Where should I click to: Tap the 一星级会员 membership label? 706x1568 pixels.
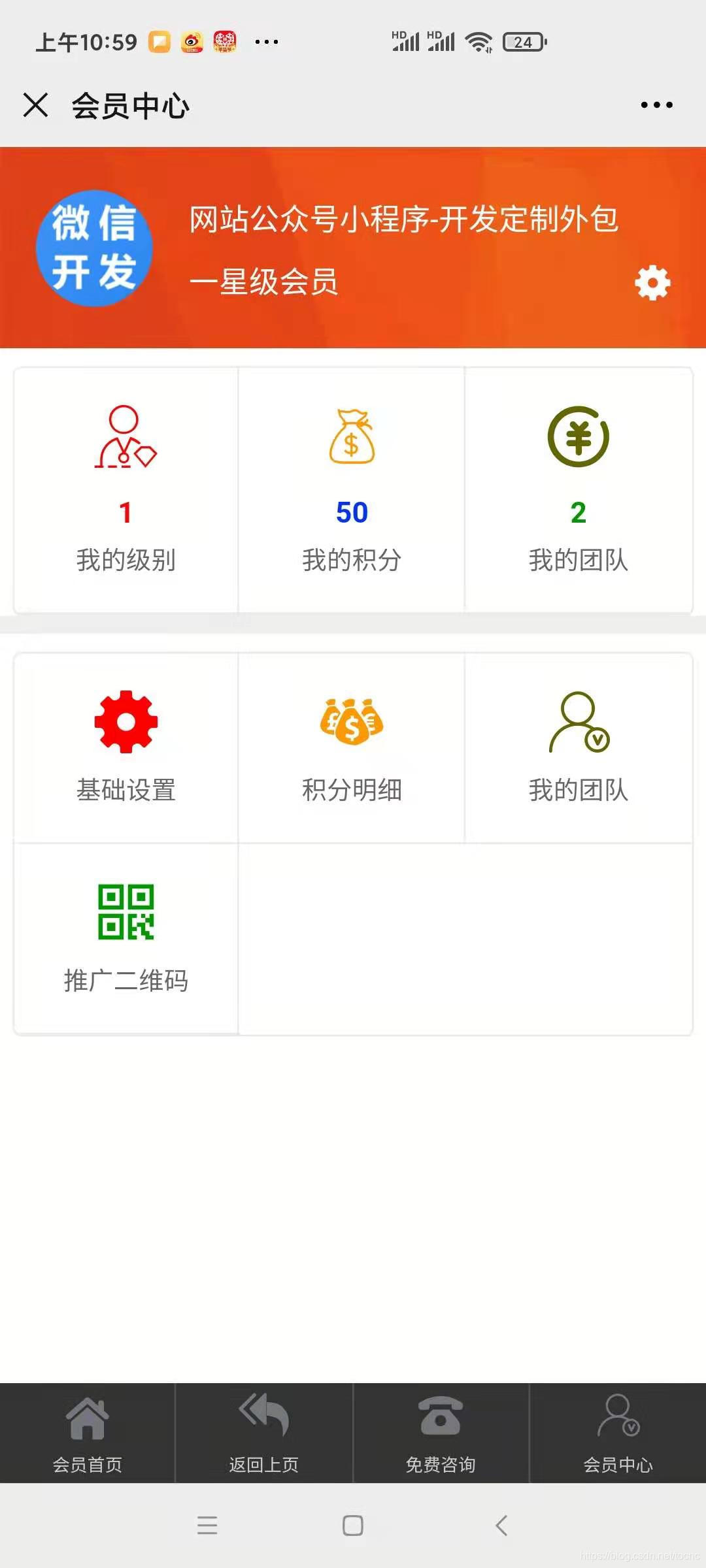264,284
